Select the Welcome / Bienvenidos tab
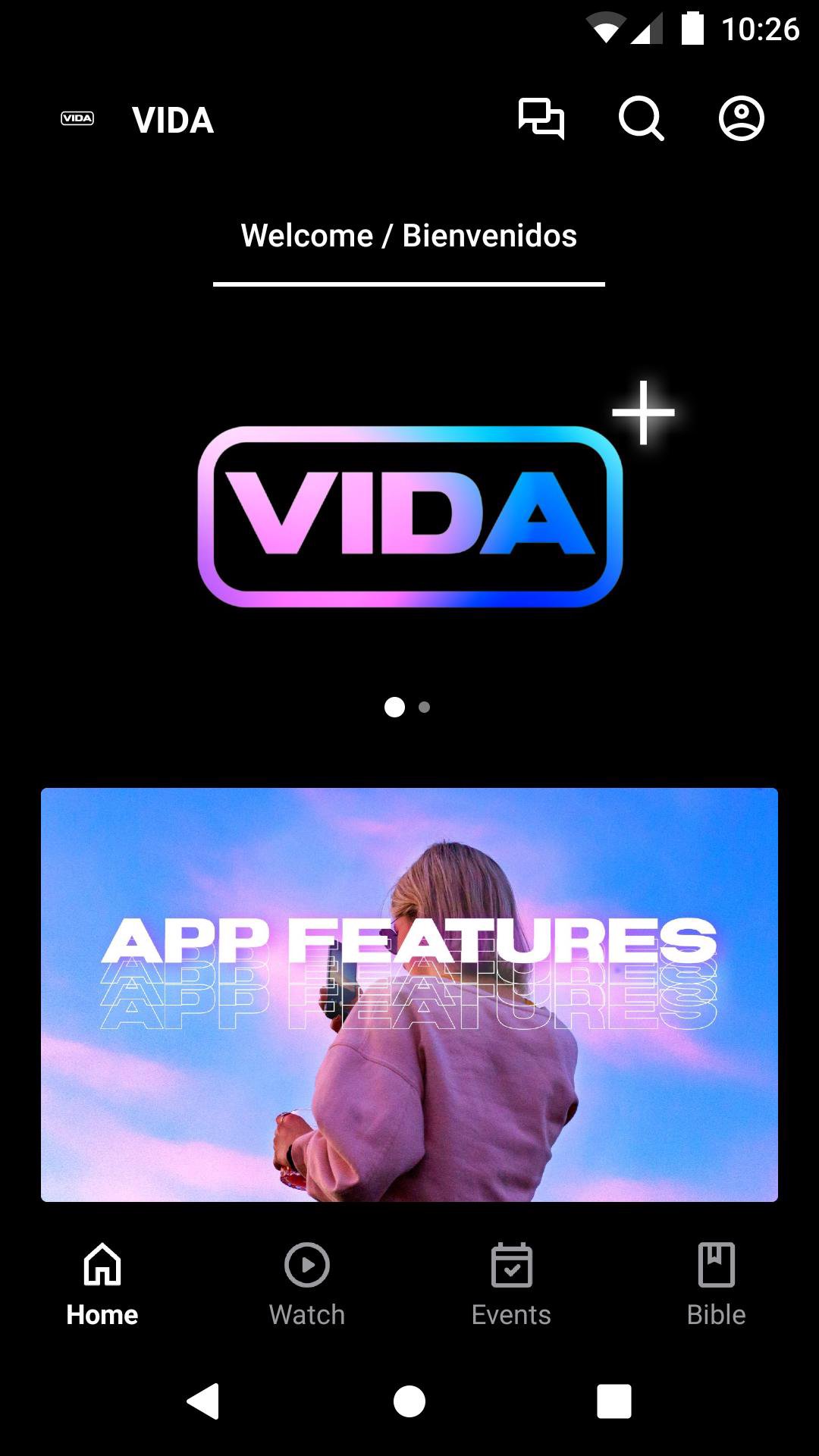The image size is (819, 1456). 409,236
